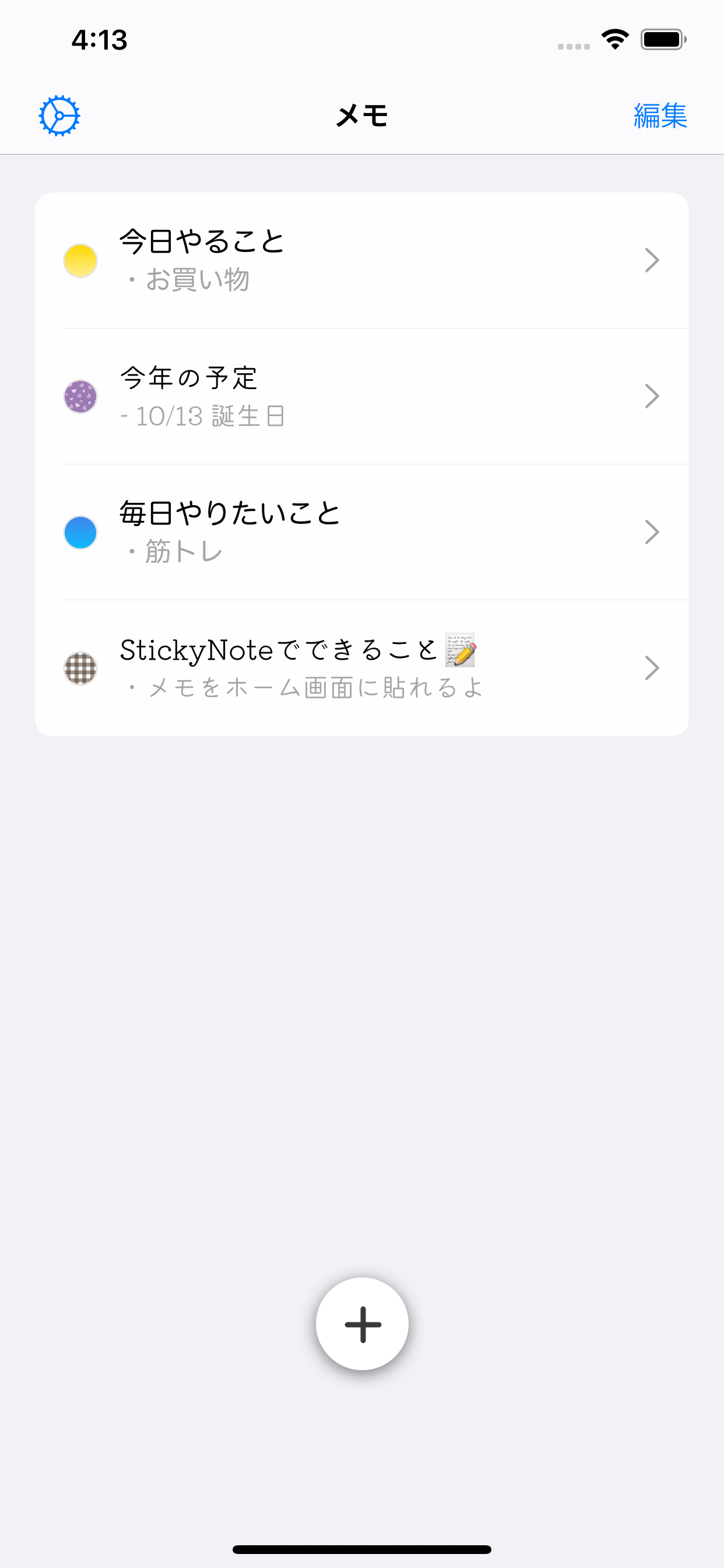
Task: Open the settings gear icon
Action: [x=59, y=116]
